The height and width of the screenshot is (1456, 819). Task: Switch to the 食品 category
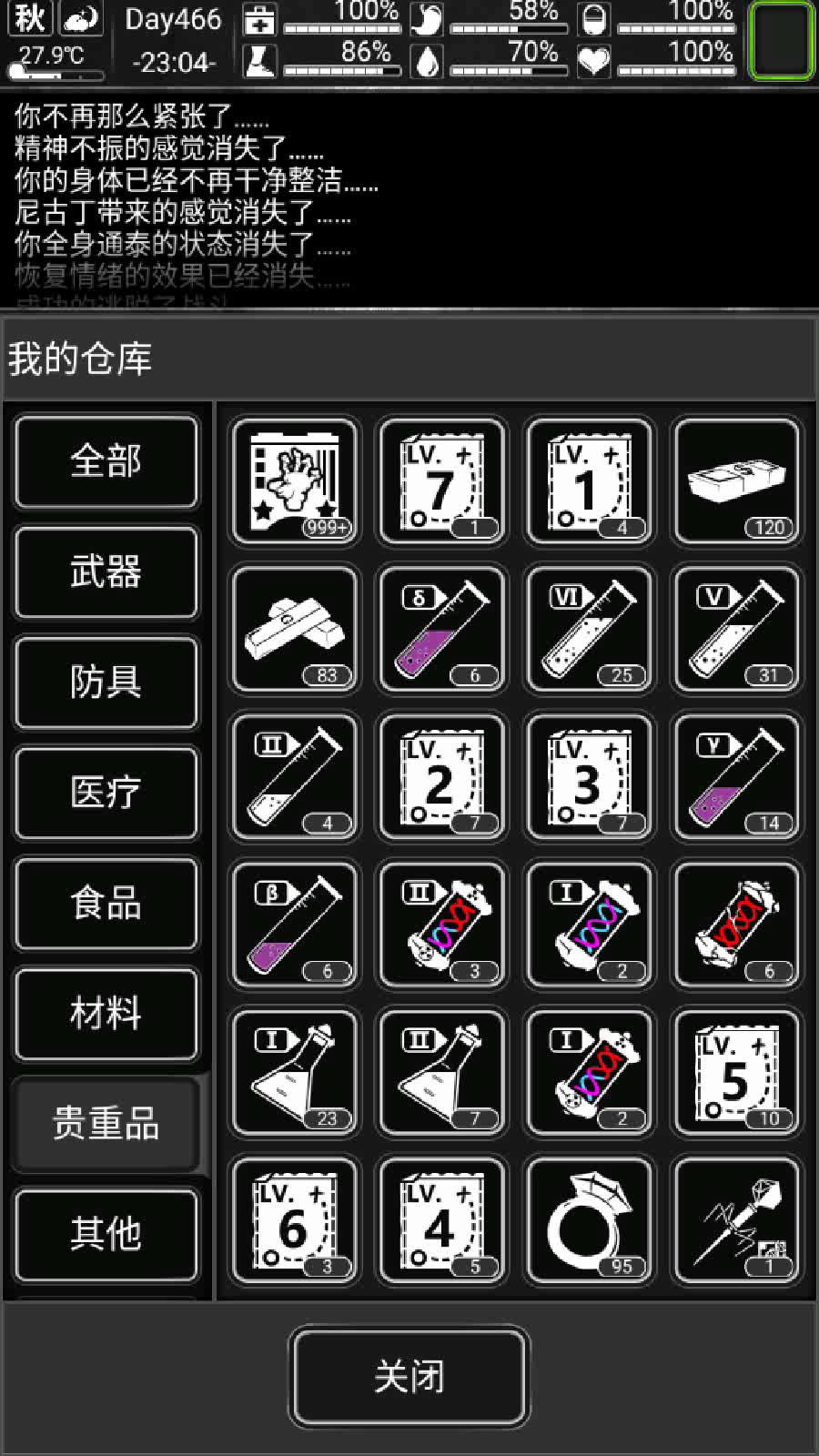(106, 904)
